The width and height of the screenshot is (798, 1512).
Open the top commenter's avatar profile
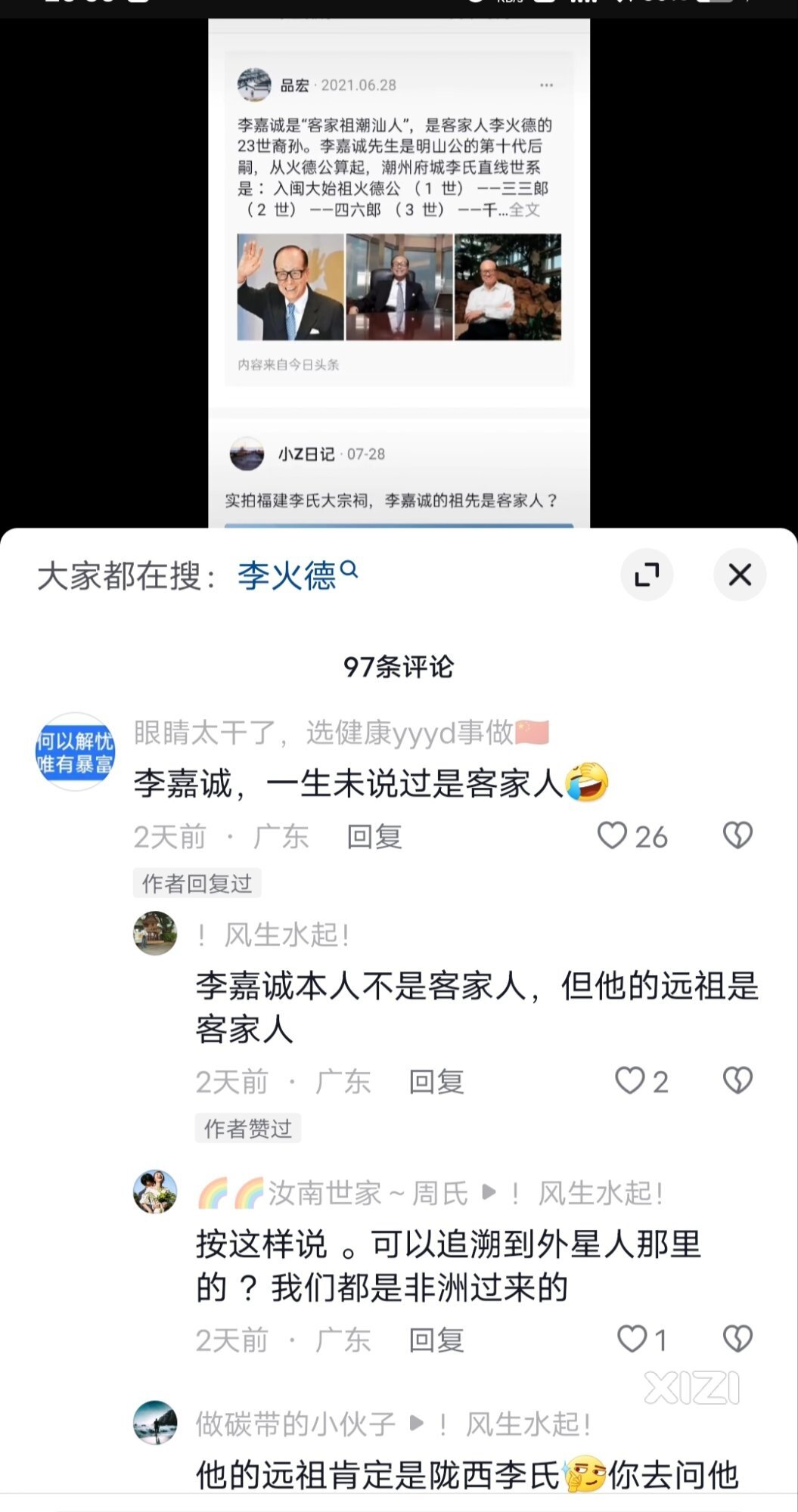(x=75, y=752)
